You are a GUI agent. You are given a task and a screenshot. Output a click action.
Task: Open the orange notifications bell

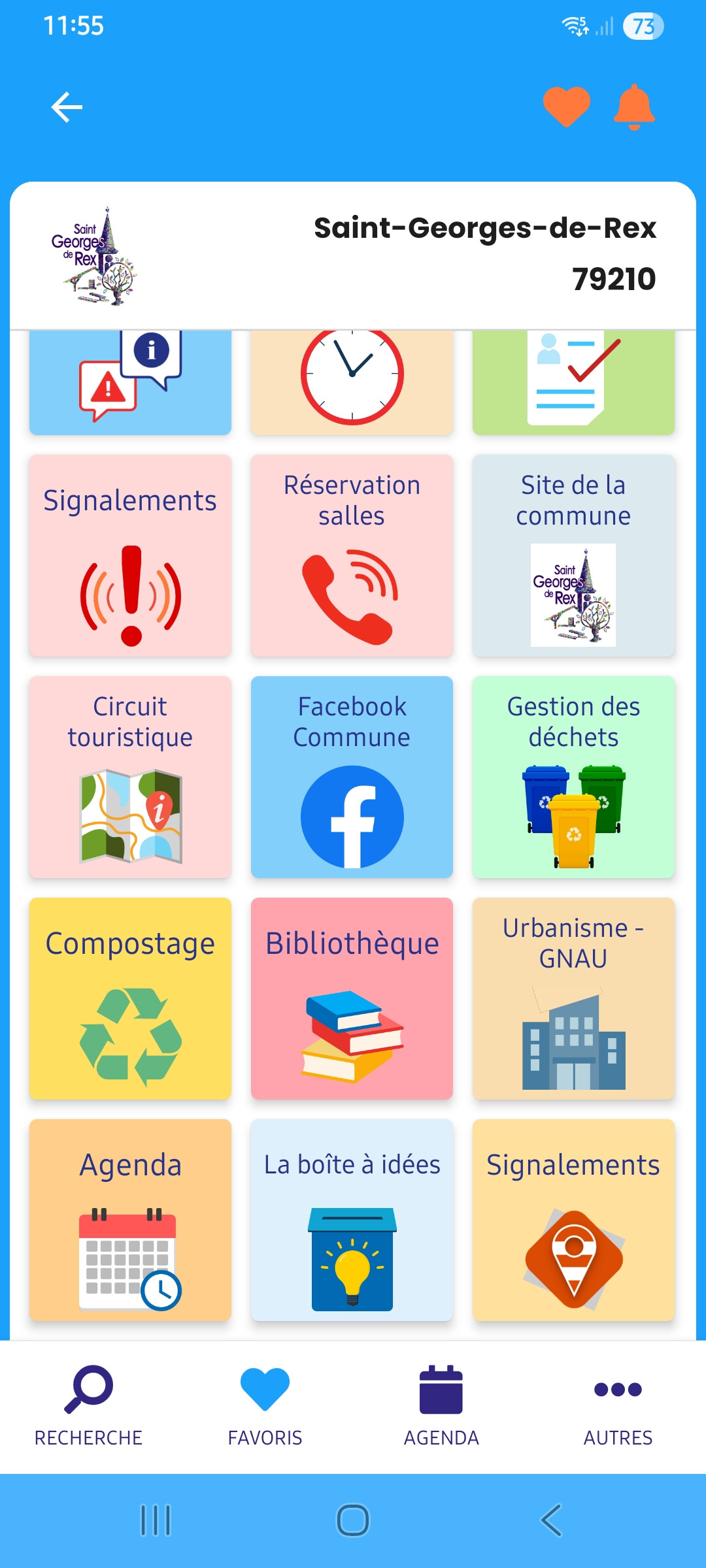tap(634, 106)
